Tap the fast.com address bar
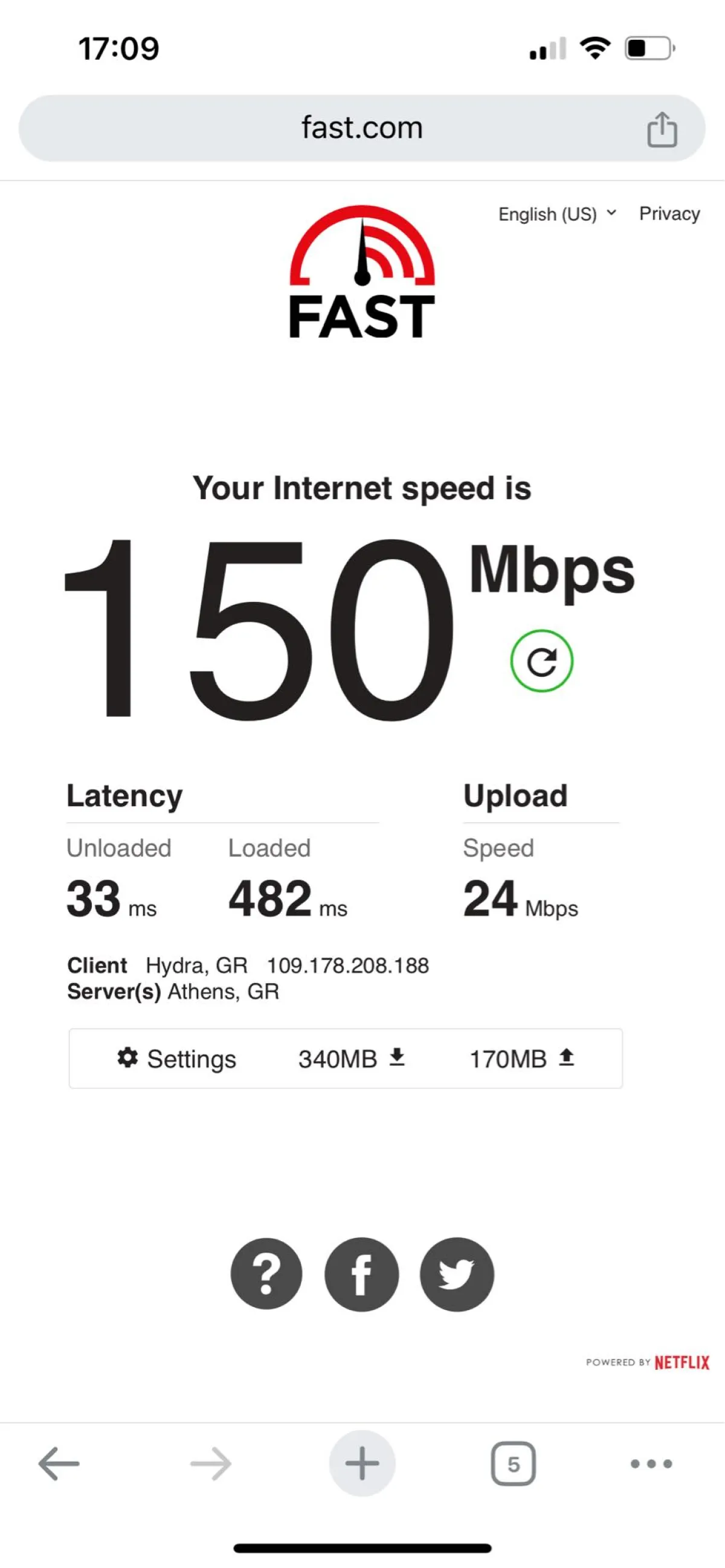 pyautogui.click(x=361, y=129)
